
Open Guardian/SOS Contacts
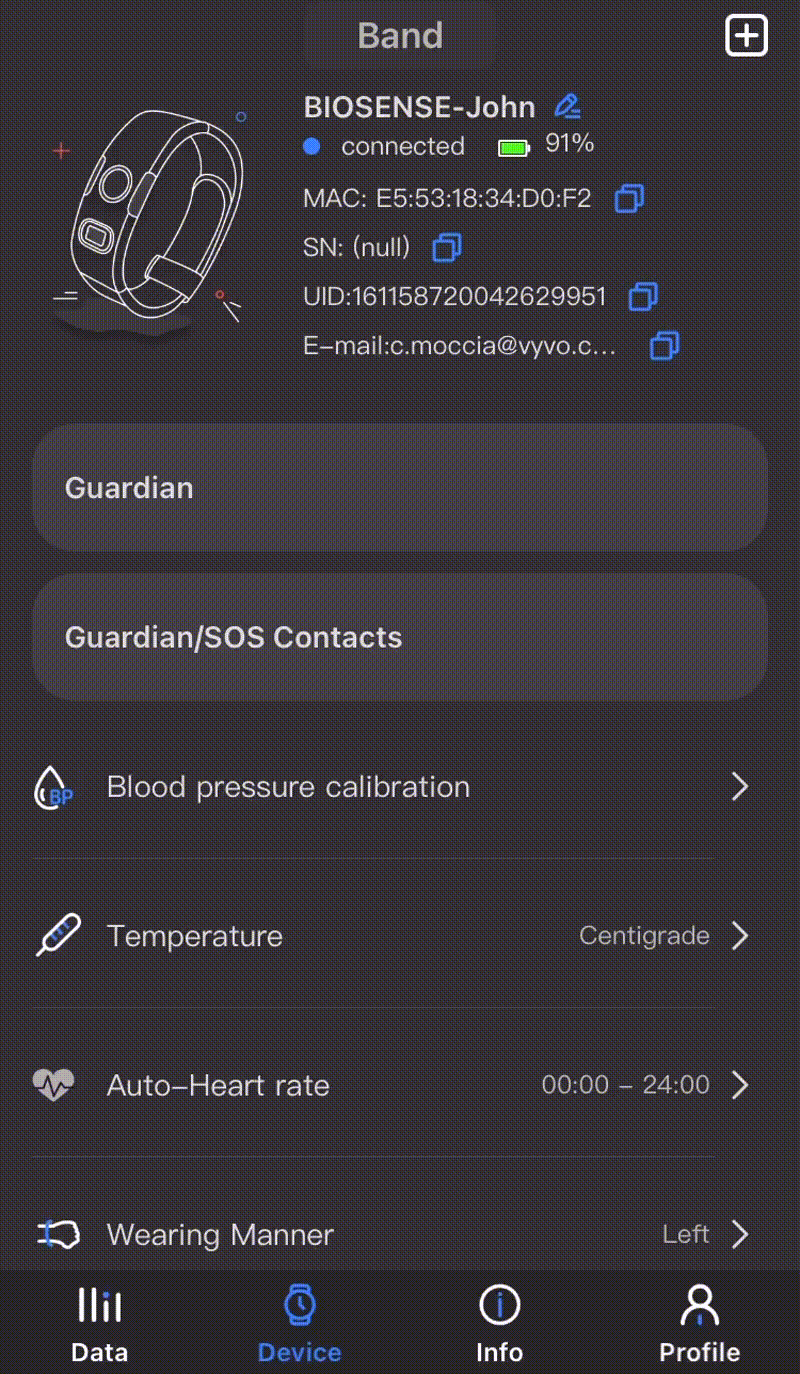tap(400, 637)
